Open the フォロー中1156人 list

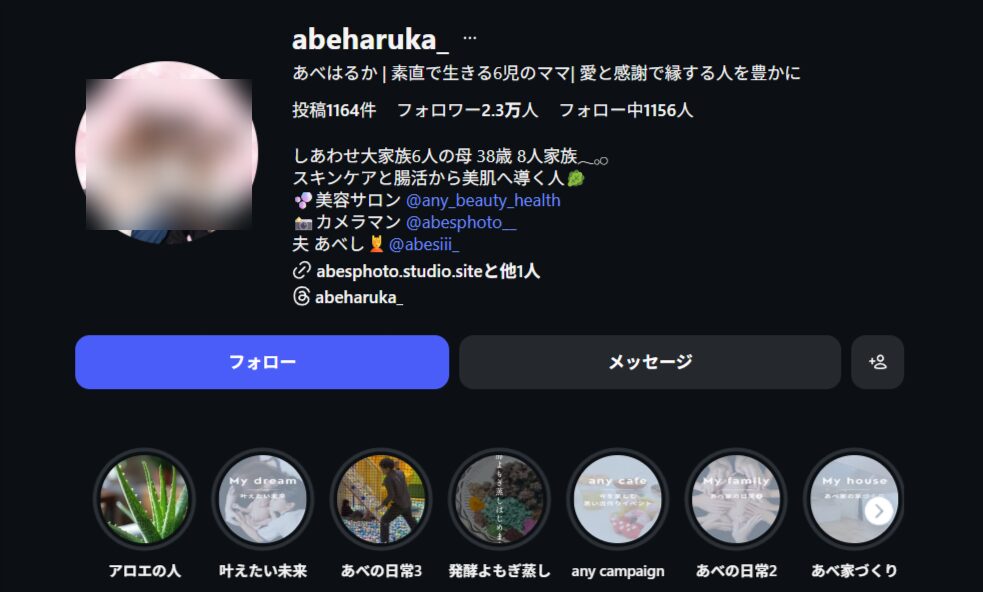pyautogui.click(x=625, y=110)
